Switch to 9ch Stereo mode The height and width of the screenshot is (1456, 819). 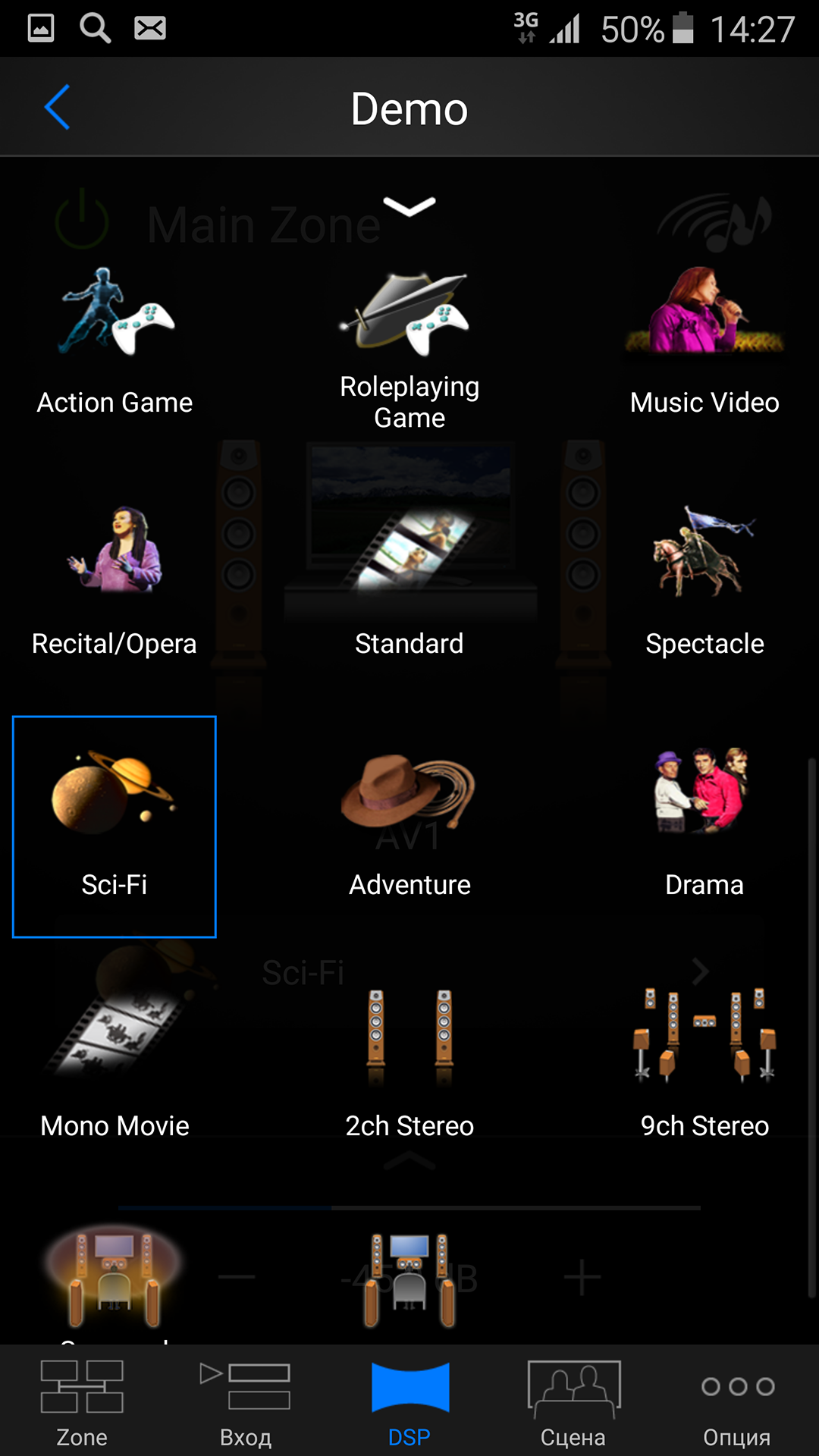coord(704,1062)
